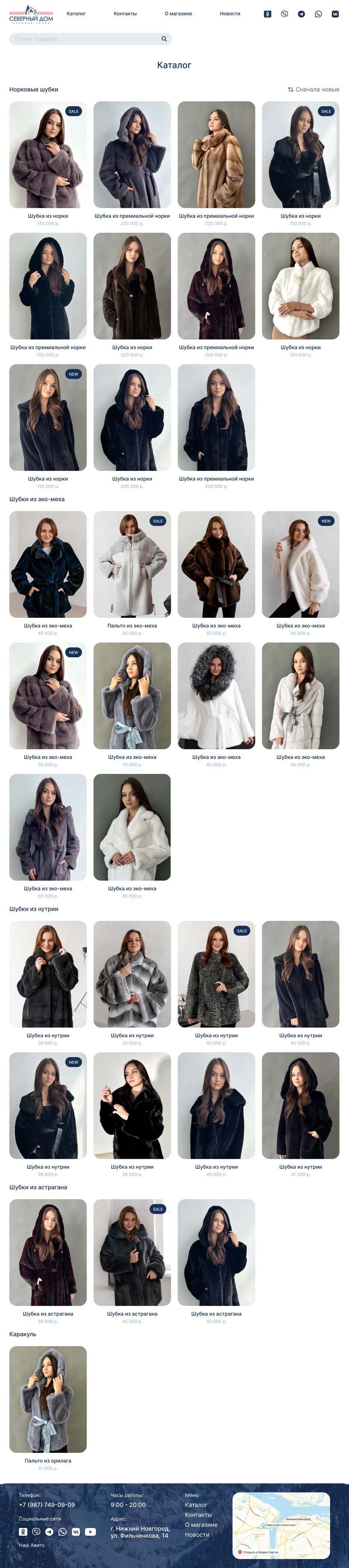The width and height of the screenshot is (349, 1568).
Task: Open the Telegram icon in the header
Action: tap(302, 13)
